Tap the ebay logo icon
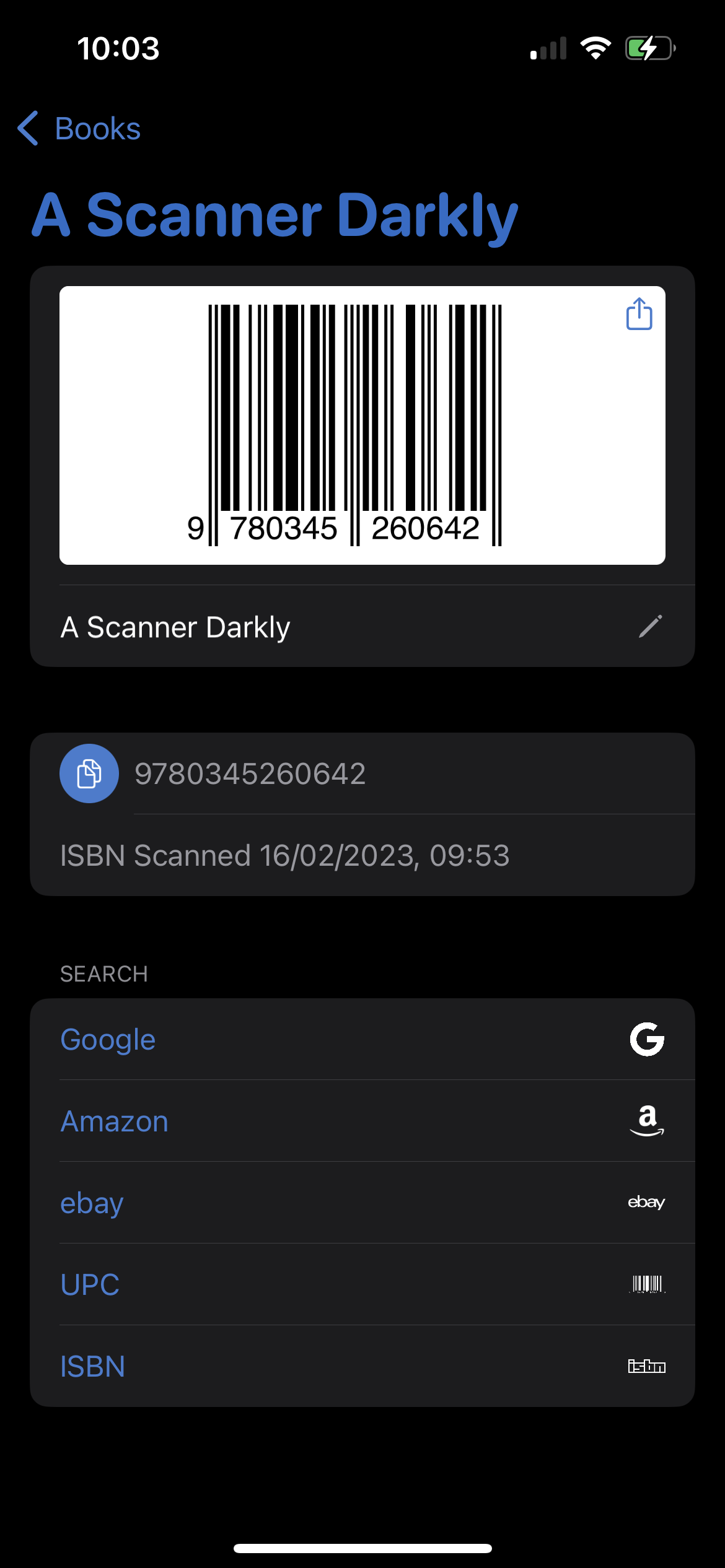This screenshot has height=1568, width=725. click(x=646, y=1203)
